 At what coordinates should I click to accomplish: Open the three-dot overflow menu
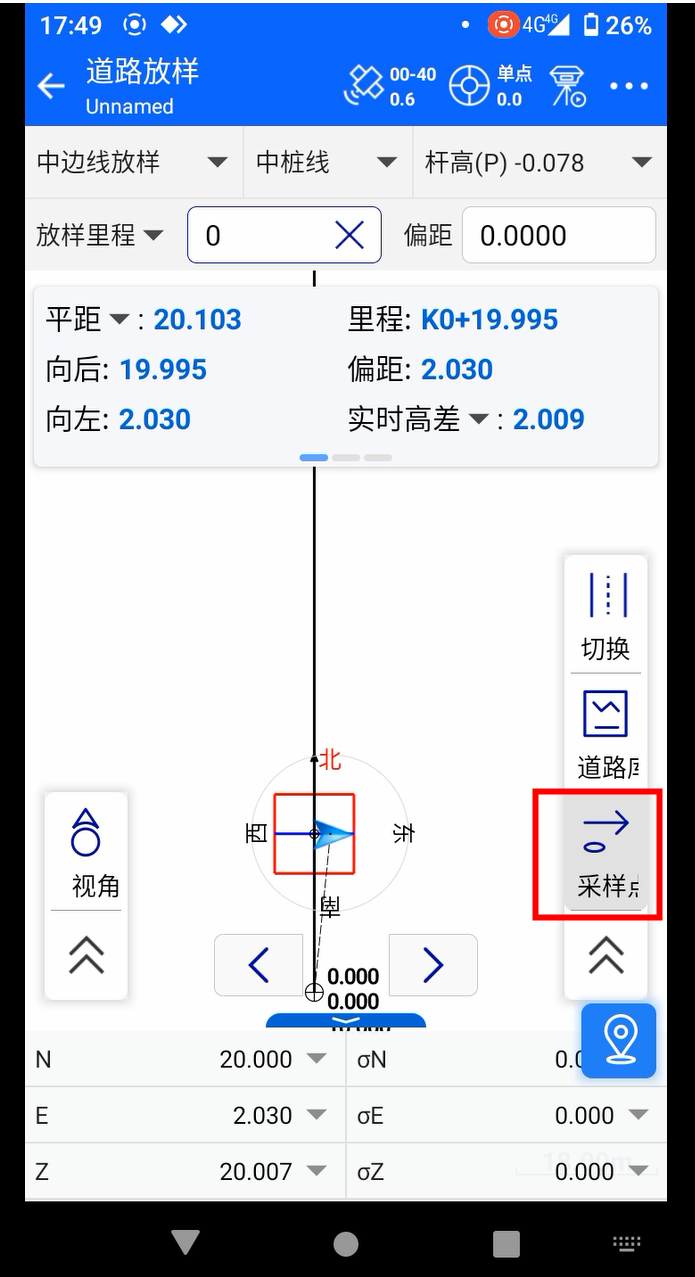pos(629,86)
